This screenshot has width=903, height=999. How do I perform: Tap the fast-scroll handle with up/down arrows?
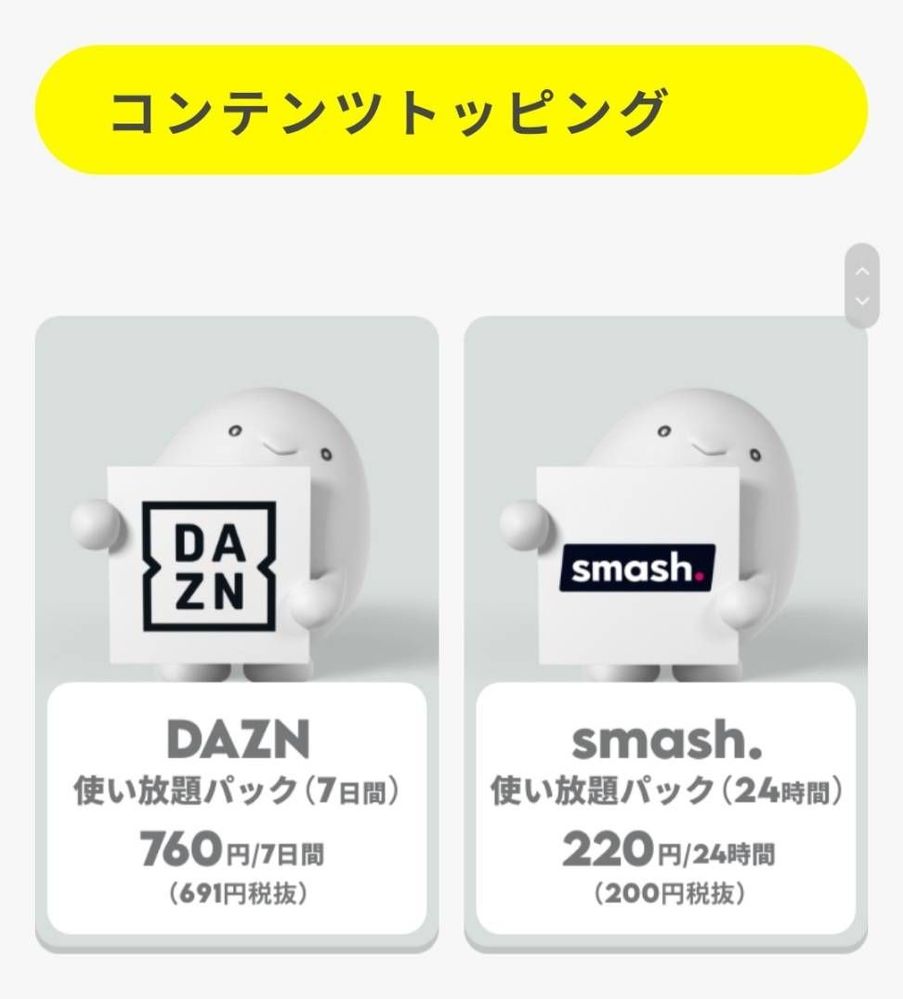tap(862, 286)
